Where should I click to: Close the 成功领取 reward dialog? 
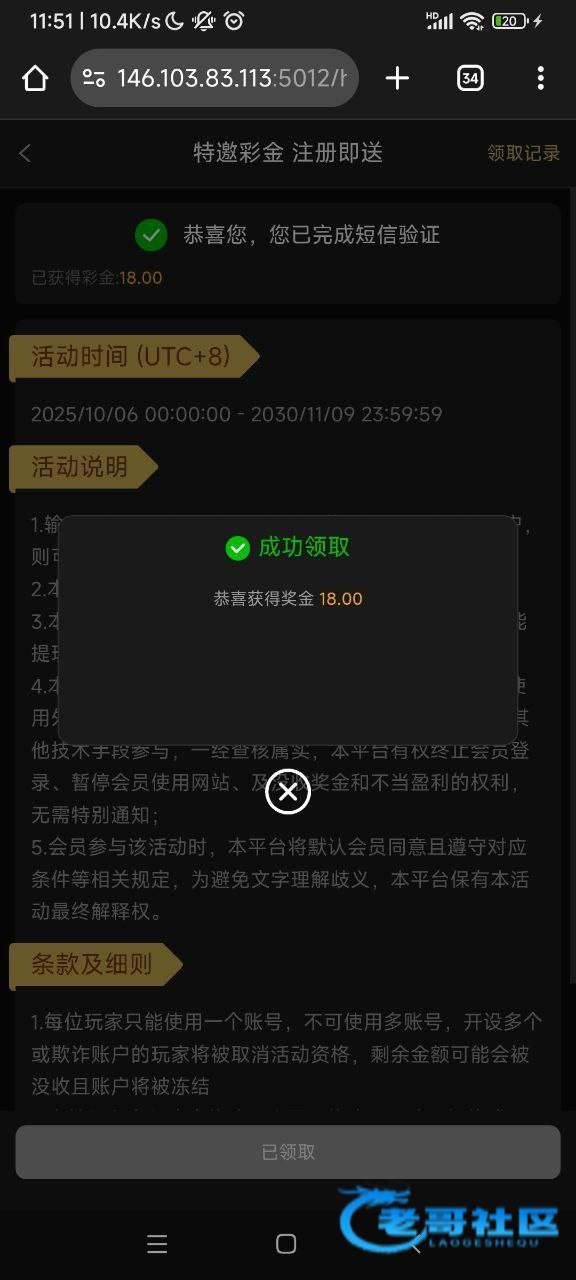(287, 793)
